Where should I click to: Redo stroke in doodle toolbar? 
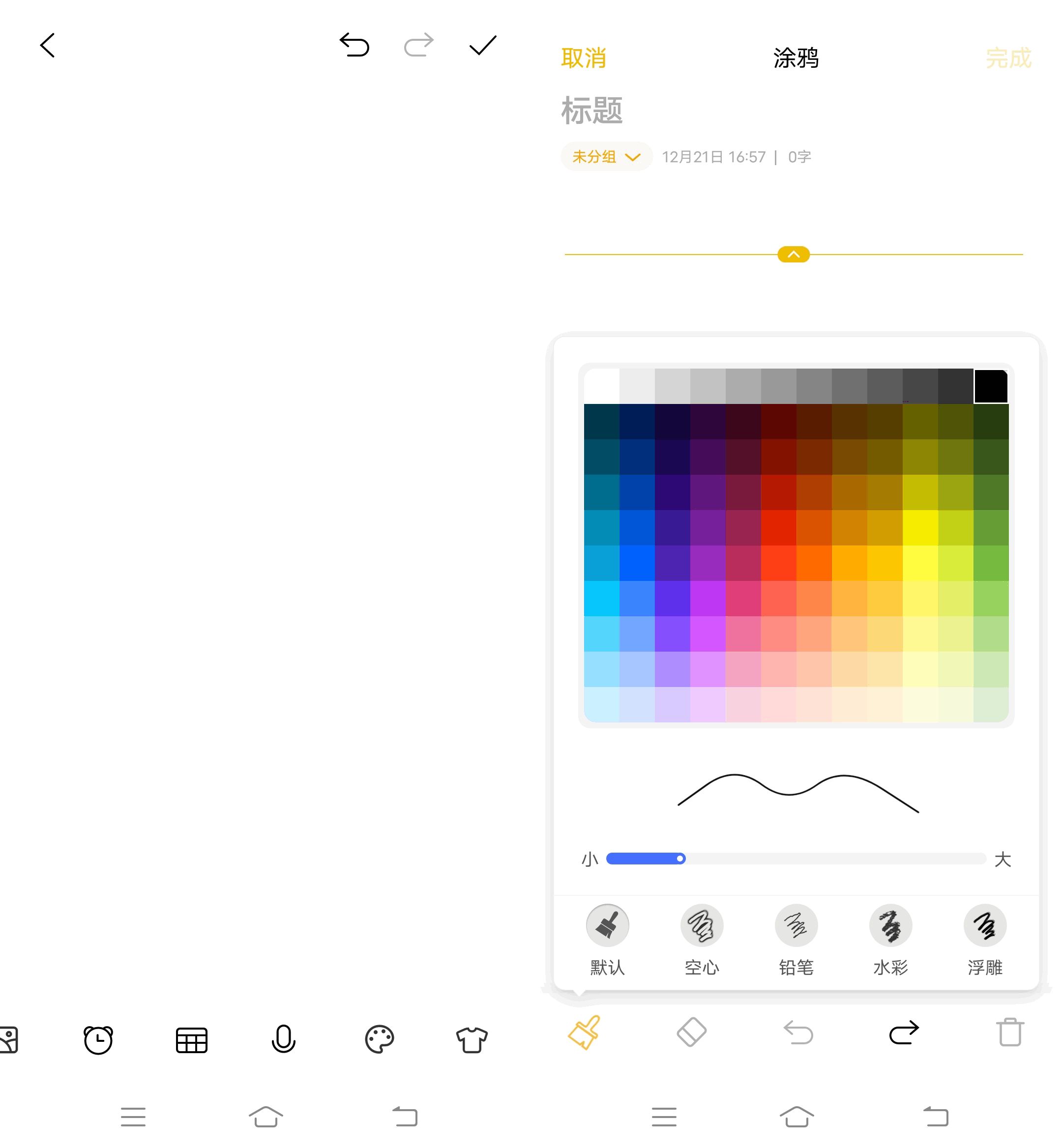903,1032
